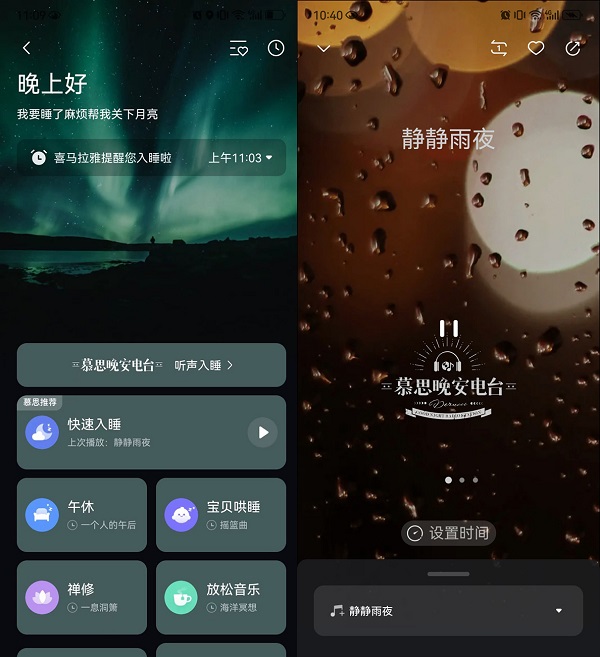
Task: Open the 放松音乐 relaxing music card
Action: (x=221, y=597)
